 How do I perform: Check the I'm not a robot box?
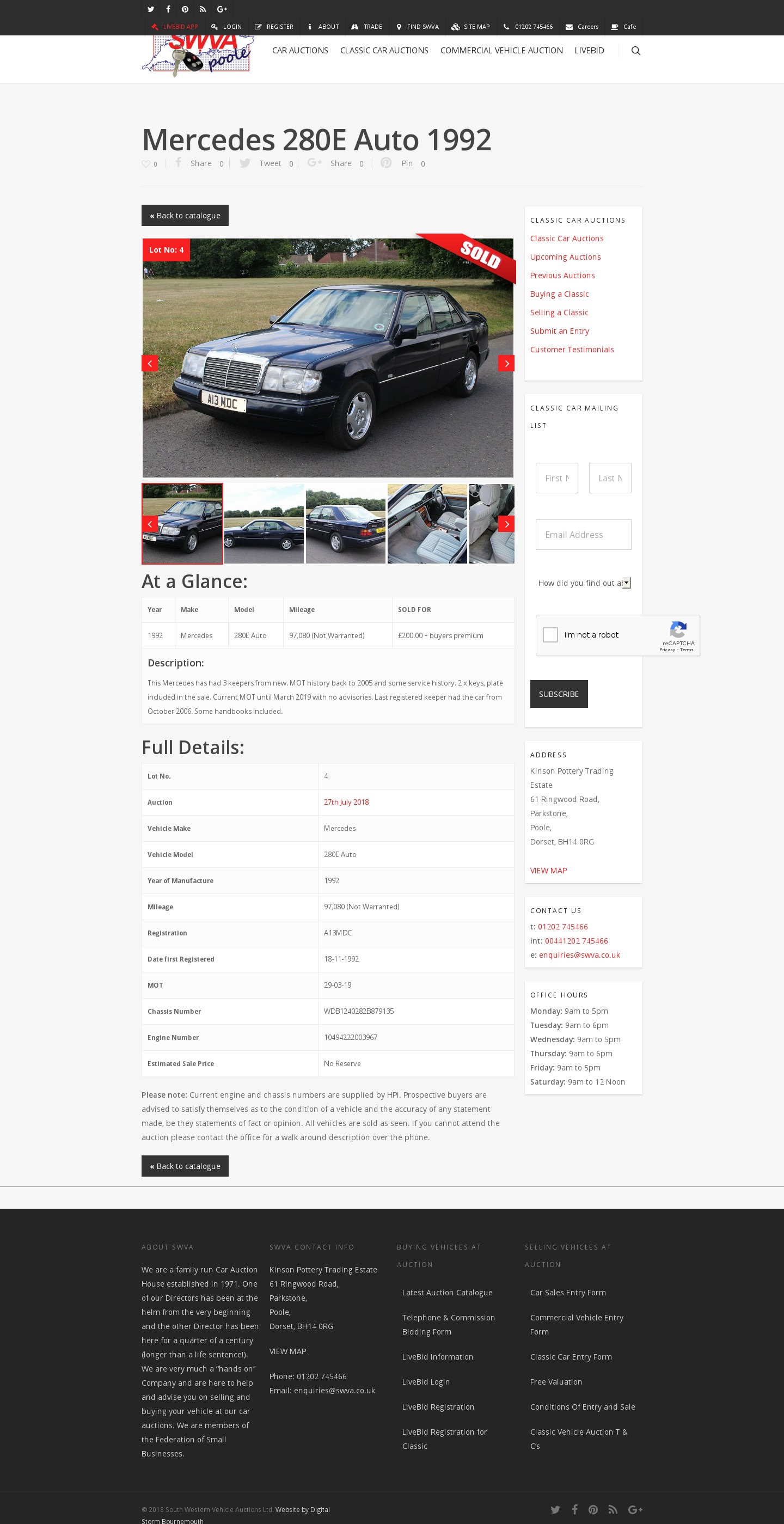(x=550, y=635)
